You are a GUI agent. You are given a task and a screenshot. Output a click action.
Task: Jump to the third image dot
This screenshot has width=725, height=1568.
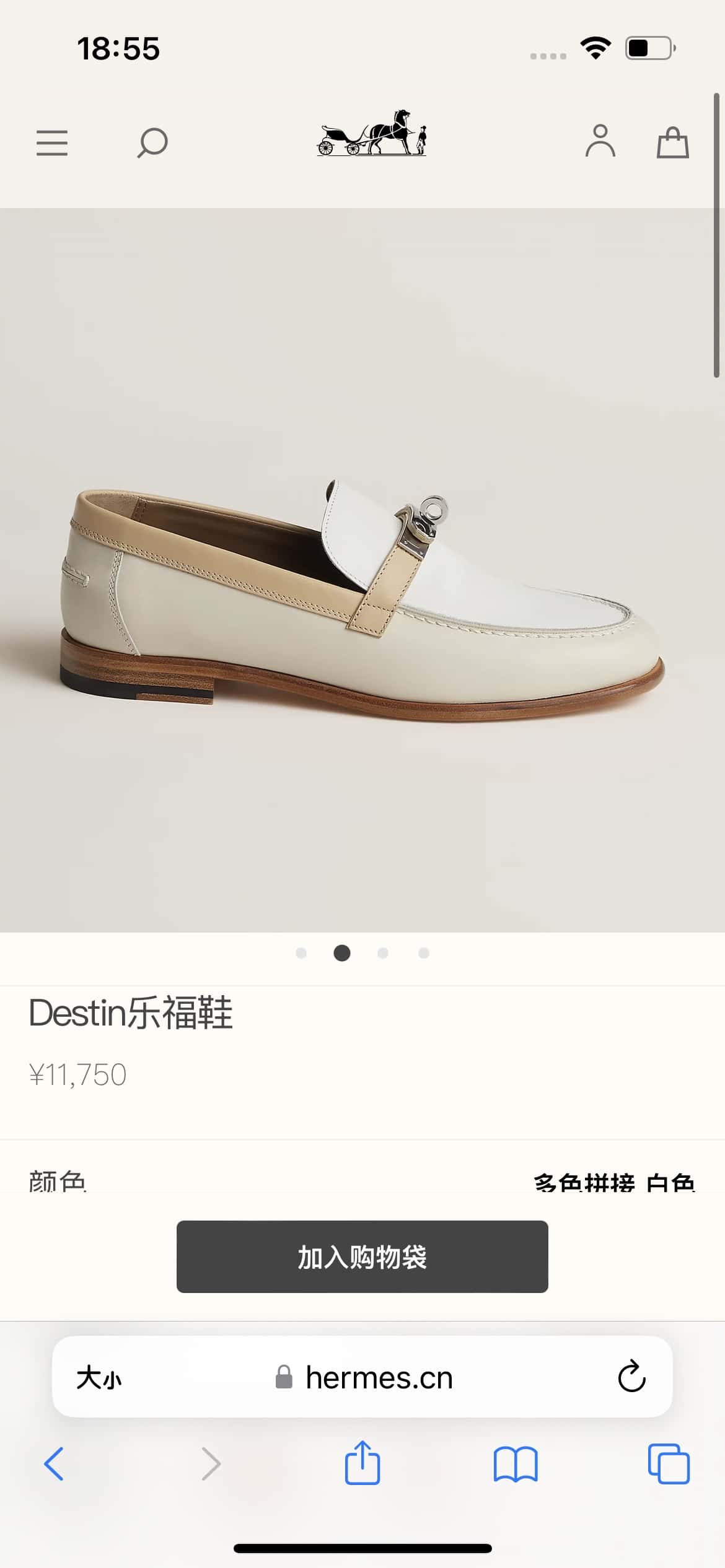tap(383, 953)
